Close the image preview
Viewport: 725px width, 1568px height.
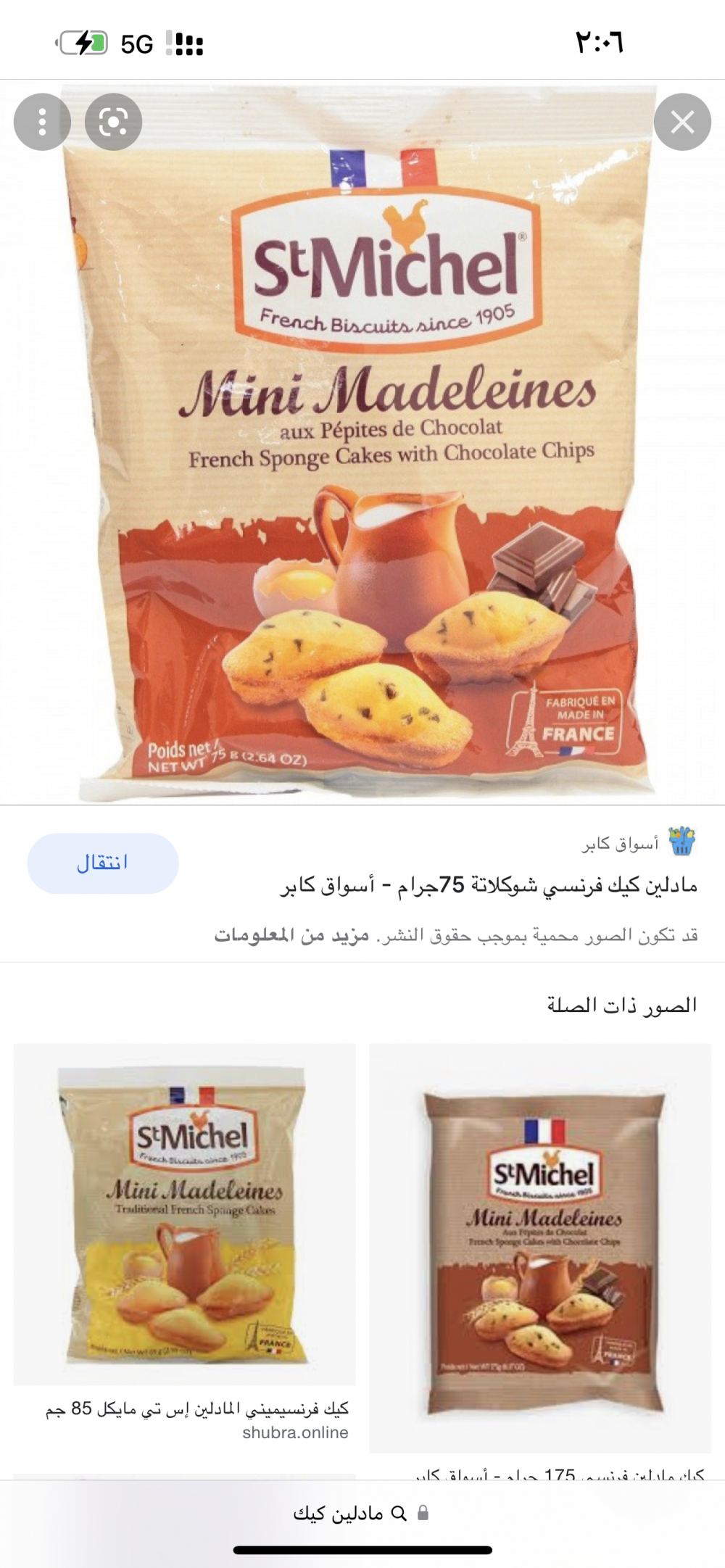pos(682,122)
